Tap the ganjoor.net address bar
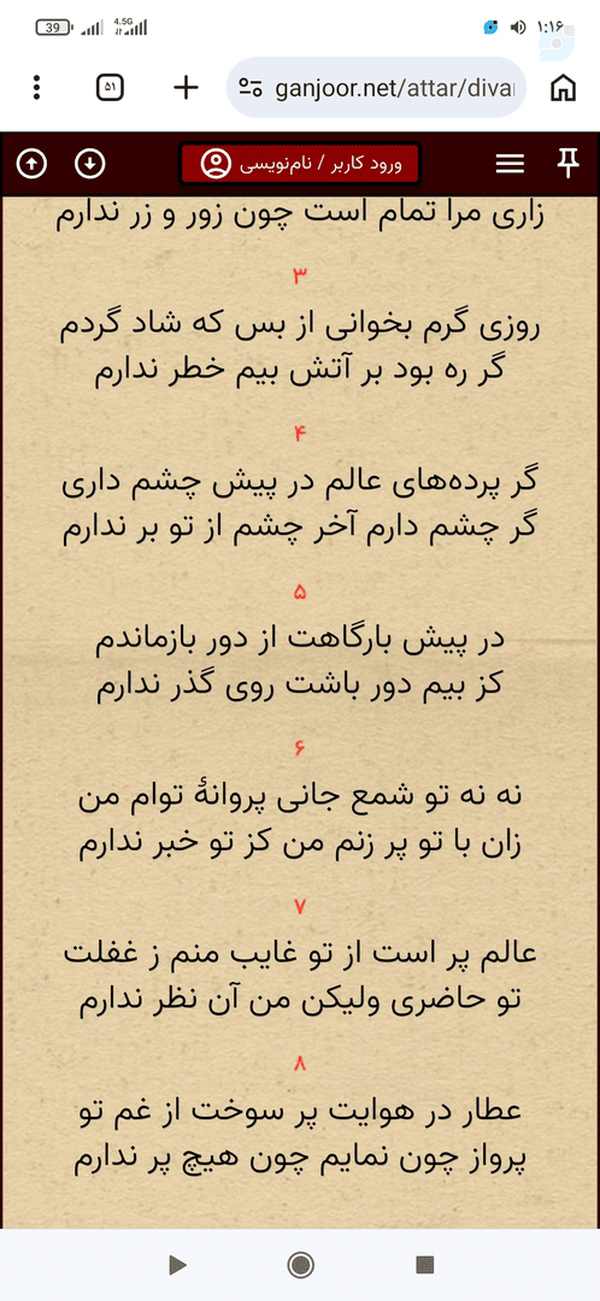Image resolution: width=600 pixels, height=1301 pixels. point(378,88)
